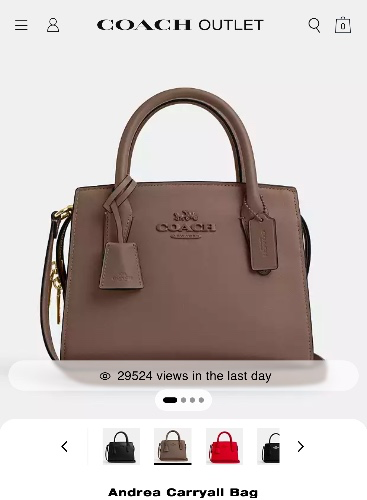Open the search magnifier
Image resolution: width=367 pixels, height=500 pixels.
pos(314,25)
